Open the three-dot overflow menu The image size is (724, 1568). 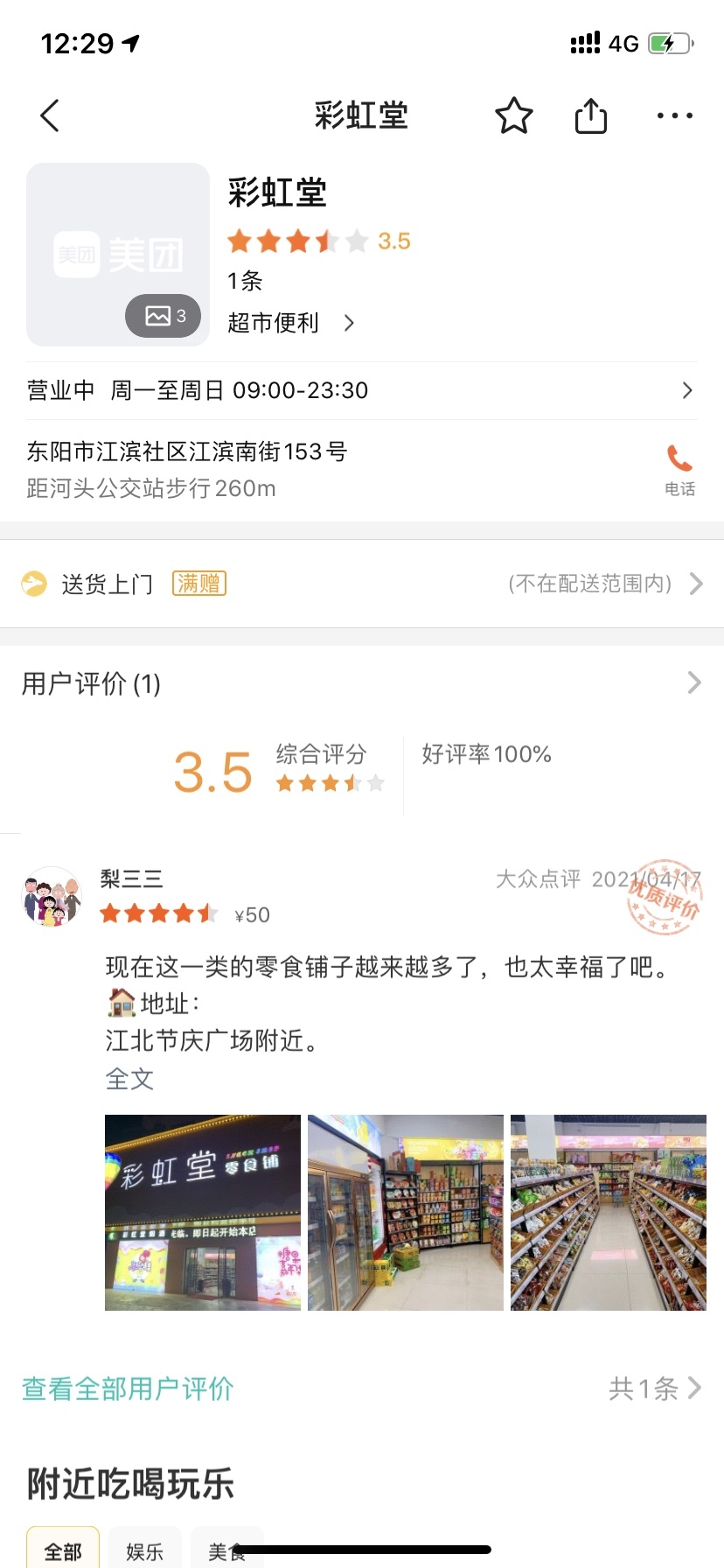674,115
